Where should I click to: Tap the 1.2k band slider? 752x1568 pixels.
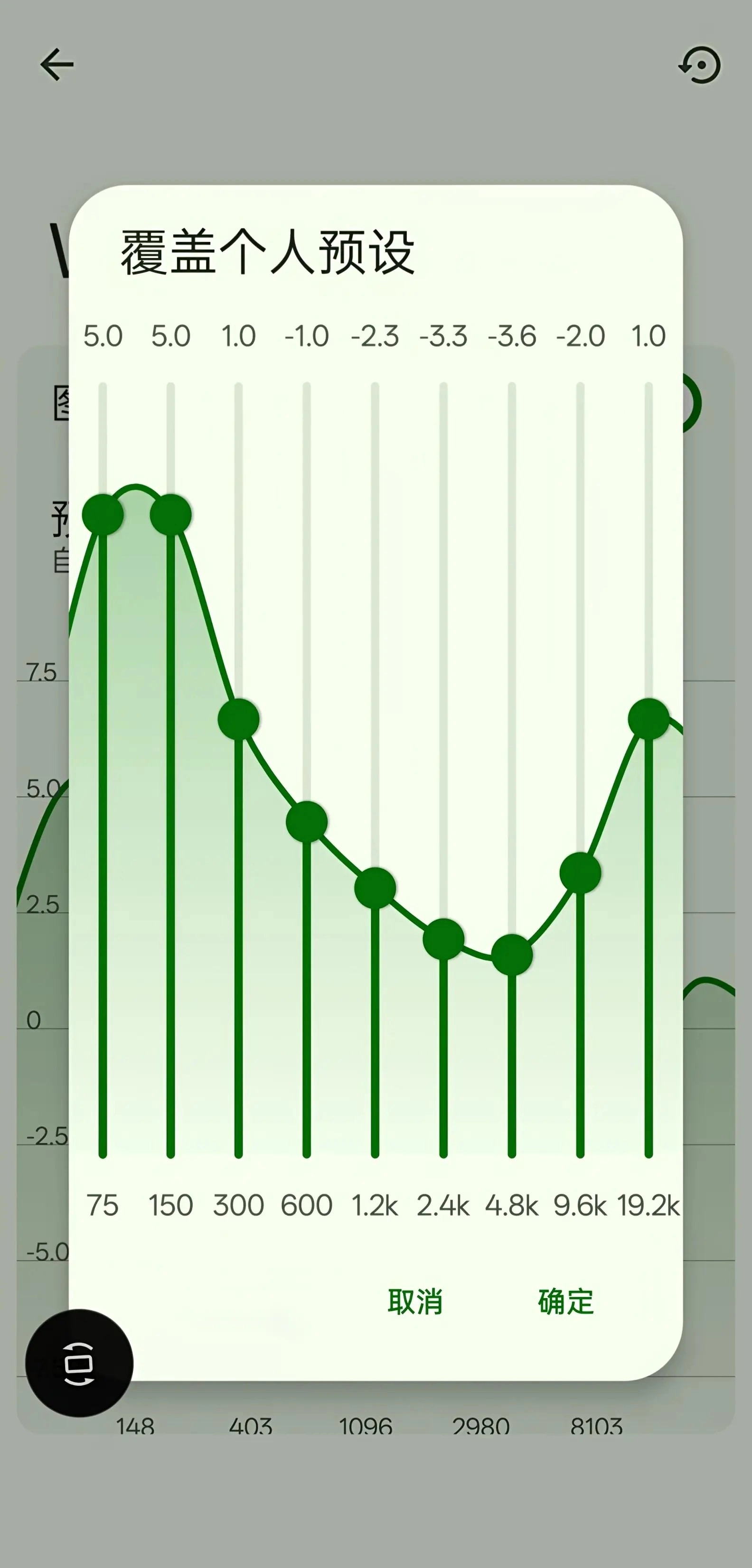(375, 888)
